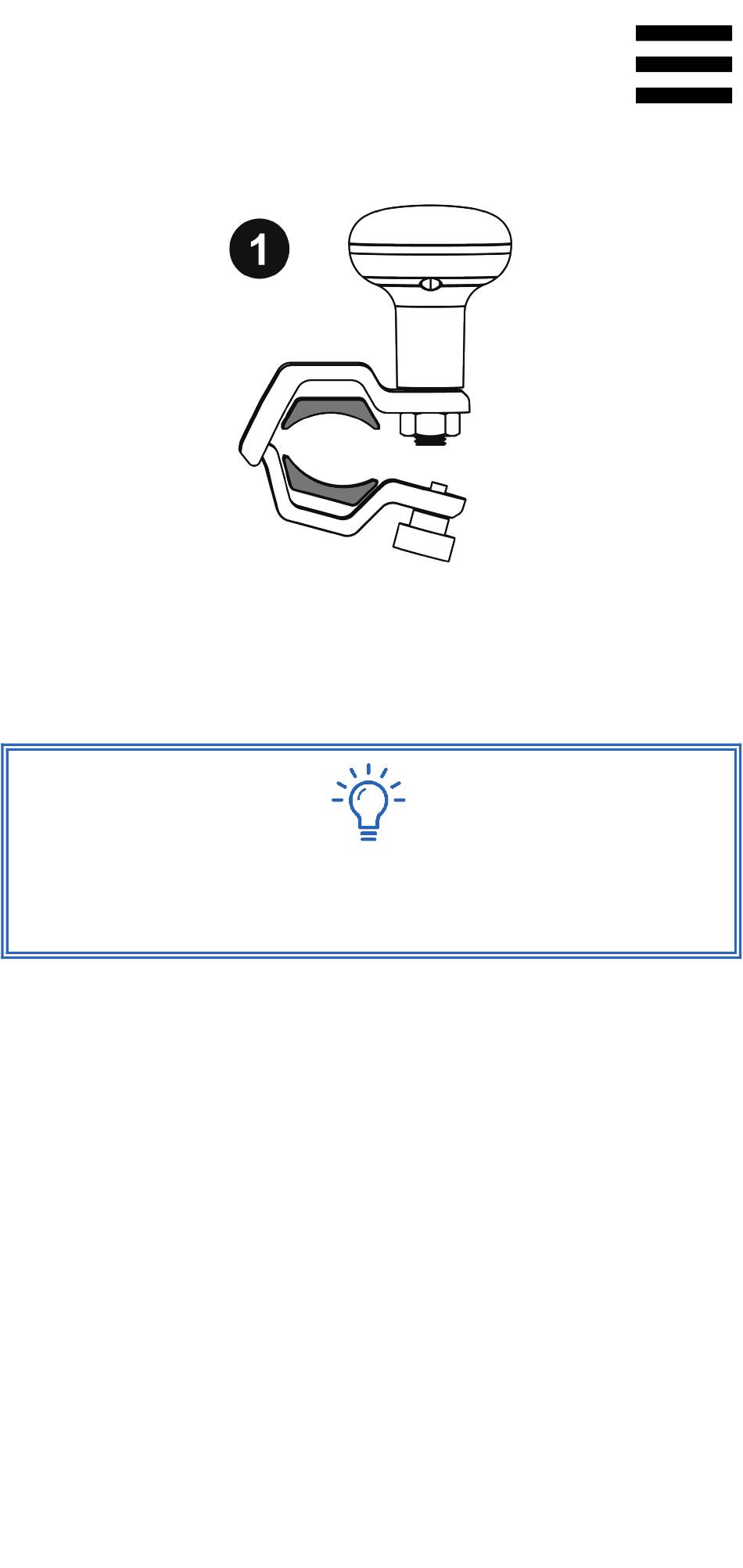This screenshot has width=743, height=1568.
Task: Open the hamburger menu
Action: pyautogui.click(x=683, y=64)
